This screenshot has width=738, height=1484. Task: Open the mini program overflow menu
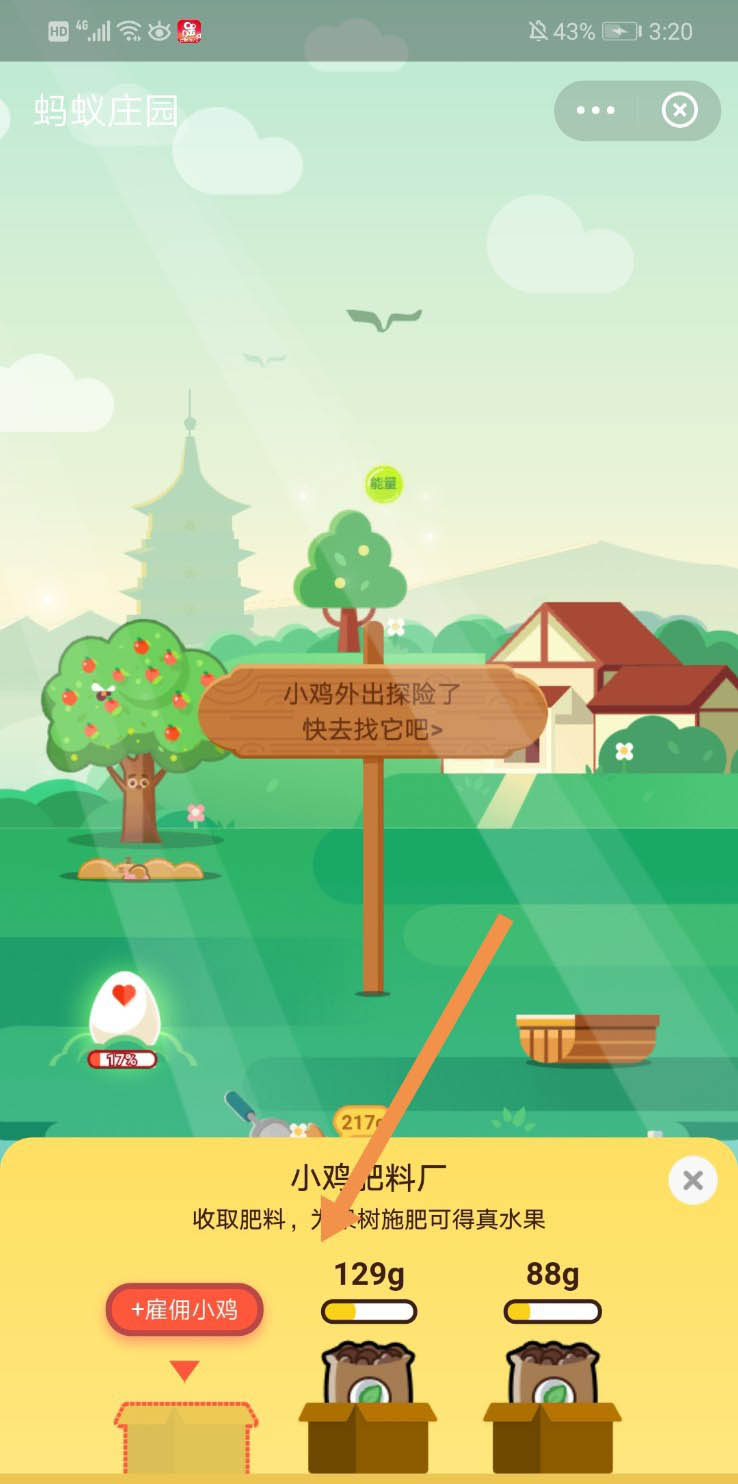pos(596,110)
